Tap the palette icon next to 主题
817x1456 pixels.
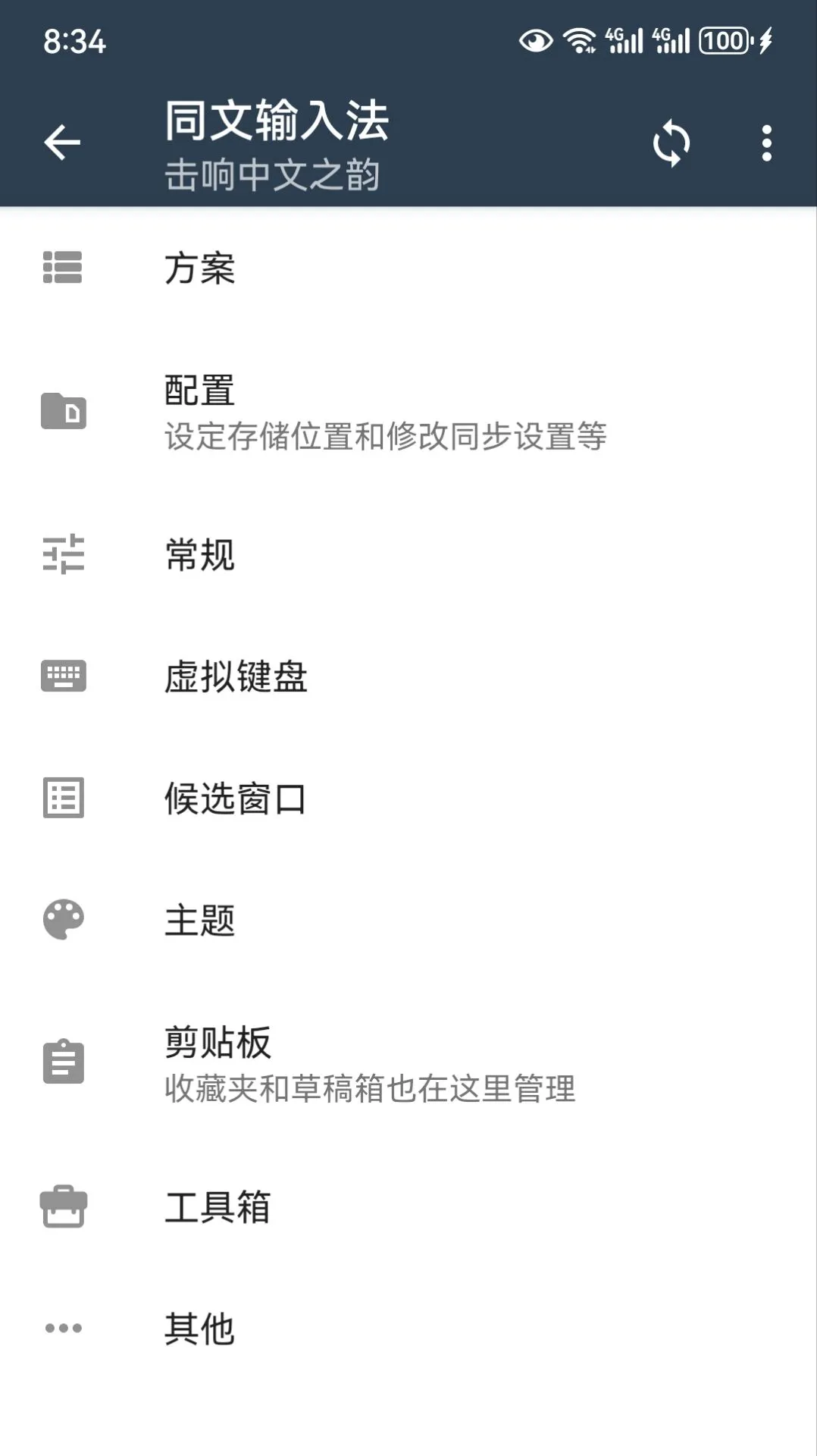63,921
